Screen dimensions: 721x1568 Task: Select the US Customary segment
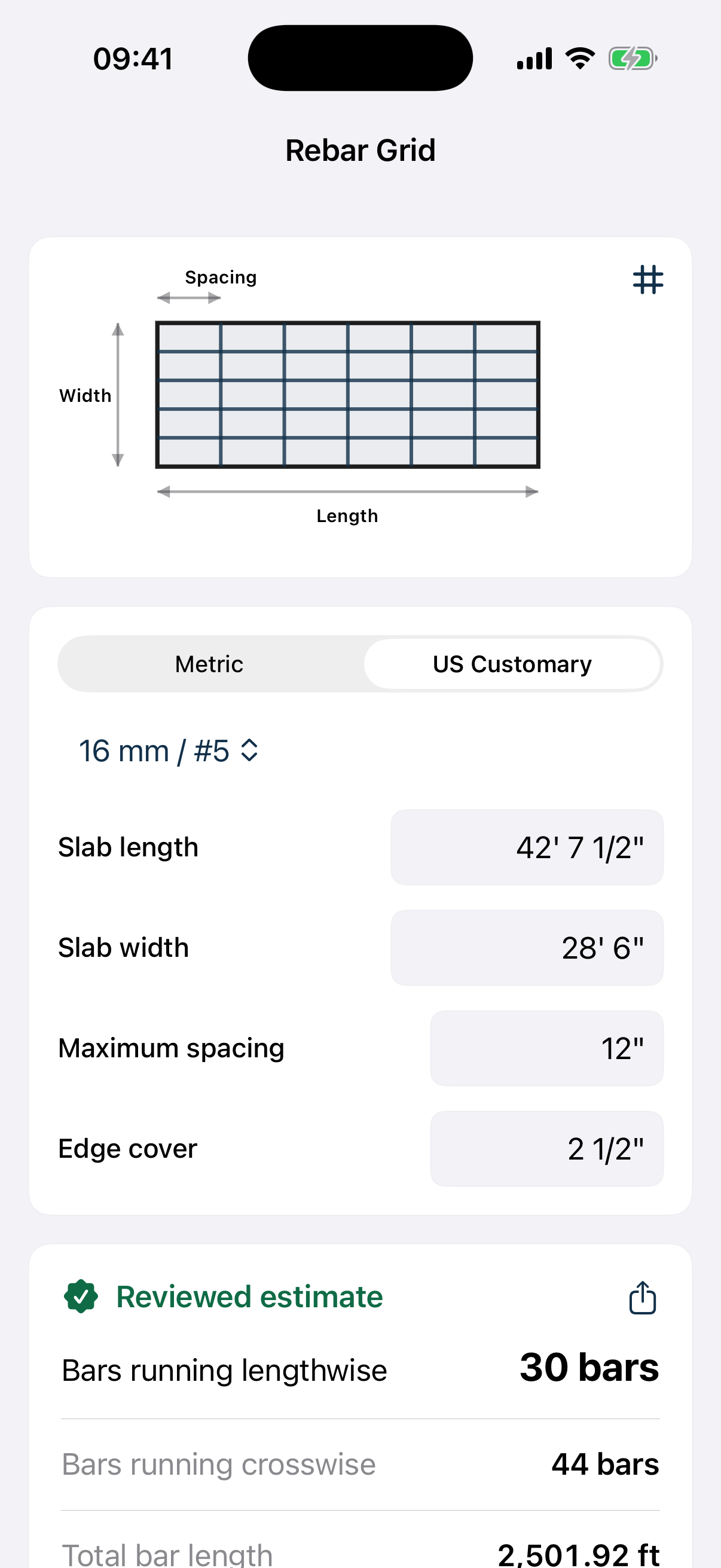point(512,663)
